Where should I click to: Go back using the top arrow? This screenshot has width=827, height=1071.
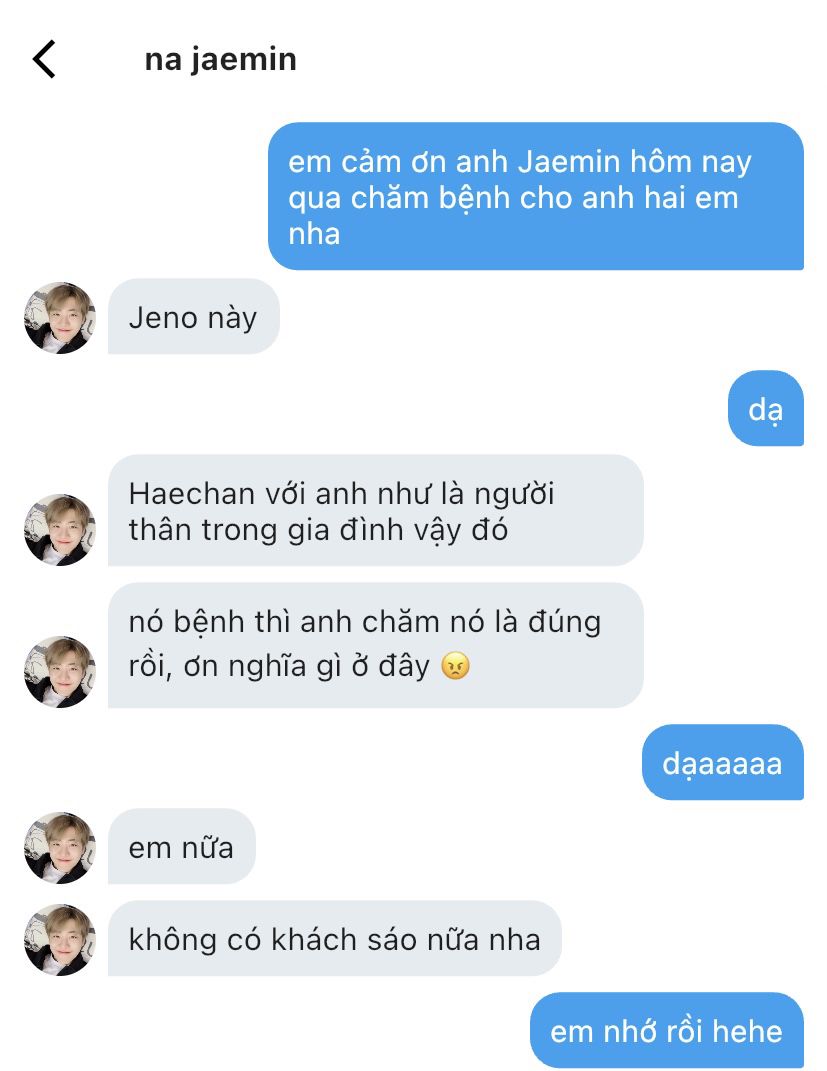45,60
